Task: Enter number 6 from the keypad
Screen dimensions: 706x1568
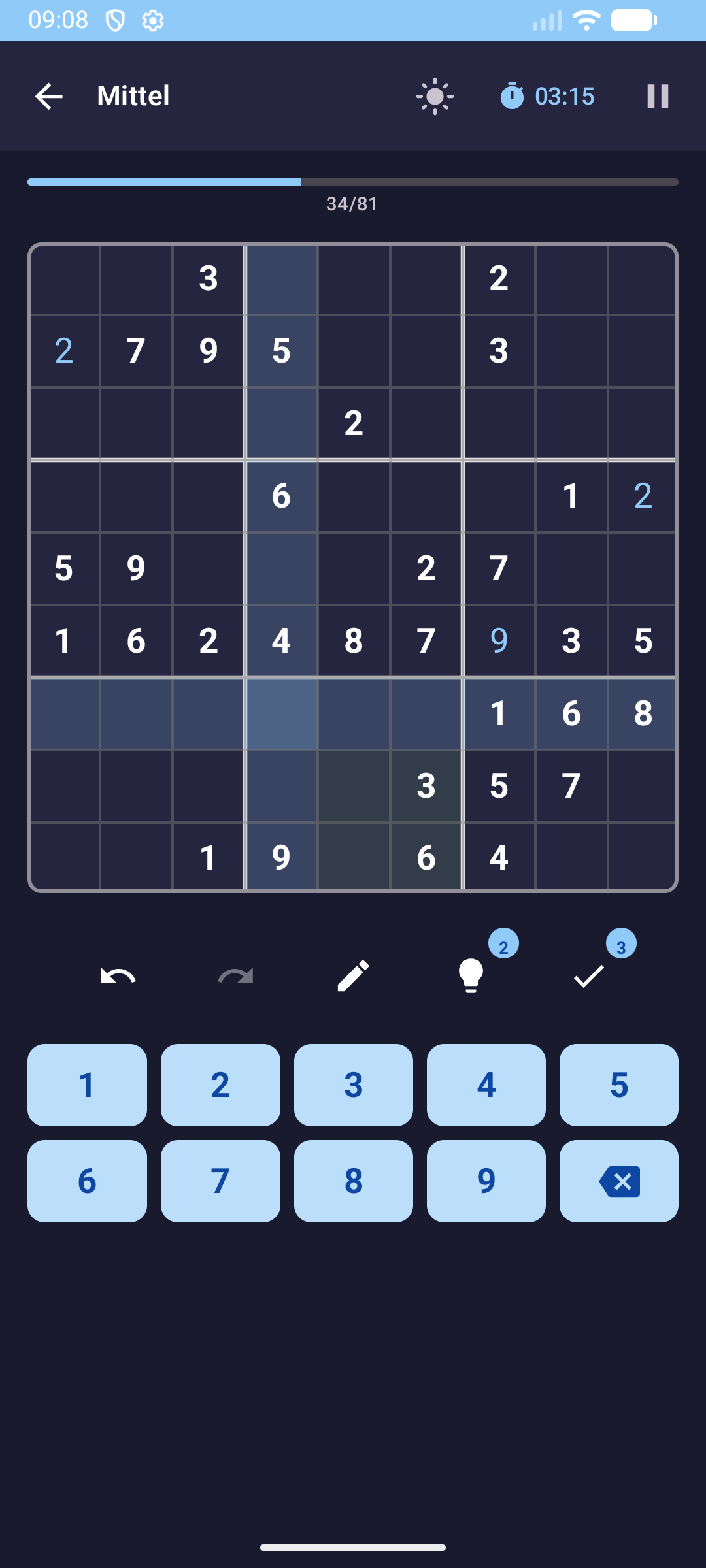Action: (x=87, y=1181)
